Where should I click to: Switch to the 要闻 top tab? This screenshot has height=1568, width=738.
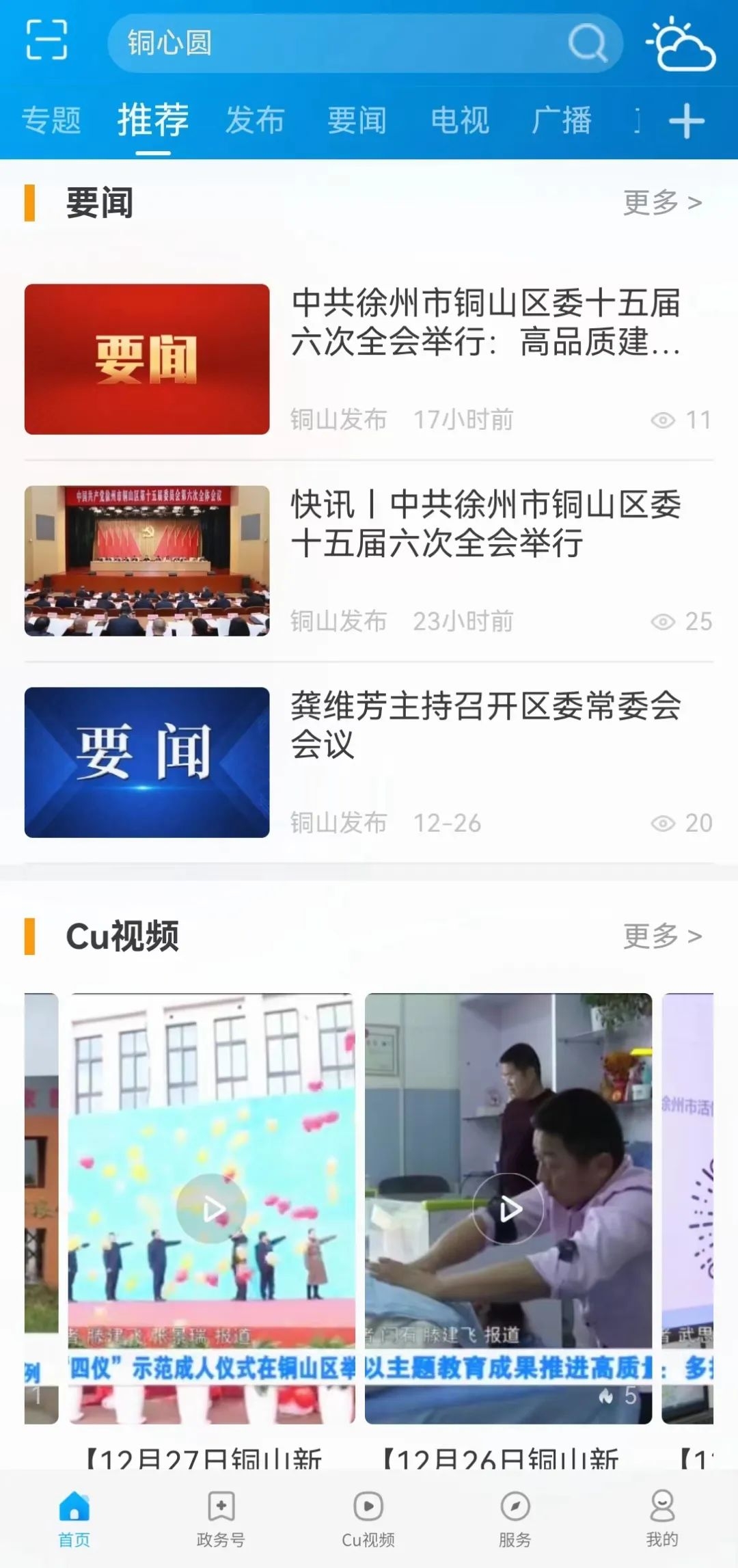coord(357,120)
